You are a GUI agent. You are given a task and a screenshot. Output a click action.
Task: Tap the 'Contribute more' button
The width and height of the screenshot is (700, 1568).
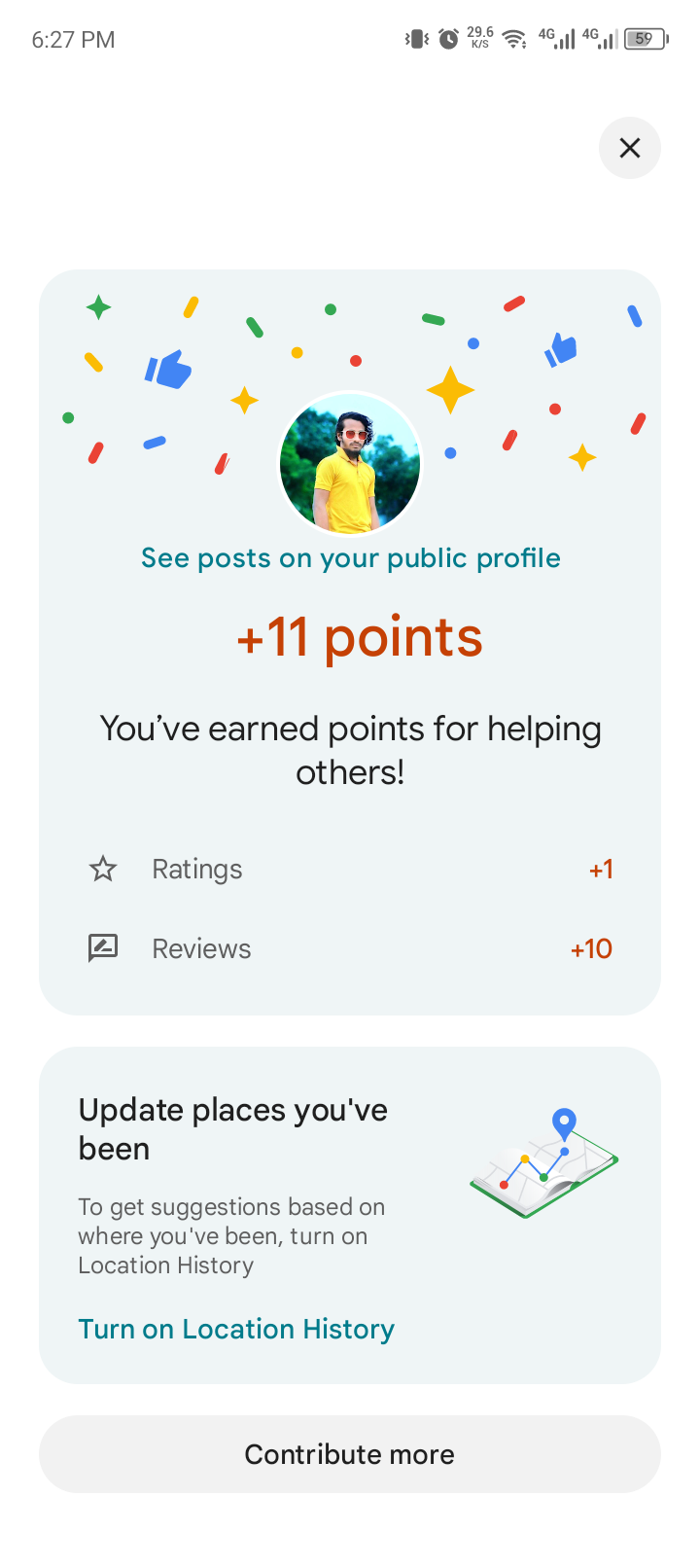coord(350,1454)
